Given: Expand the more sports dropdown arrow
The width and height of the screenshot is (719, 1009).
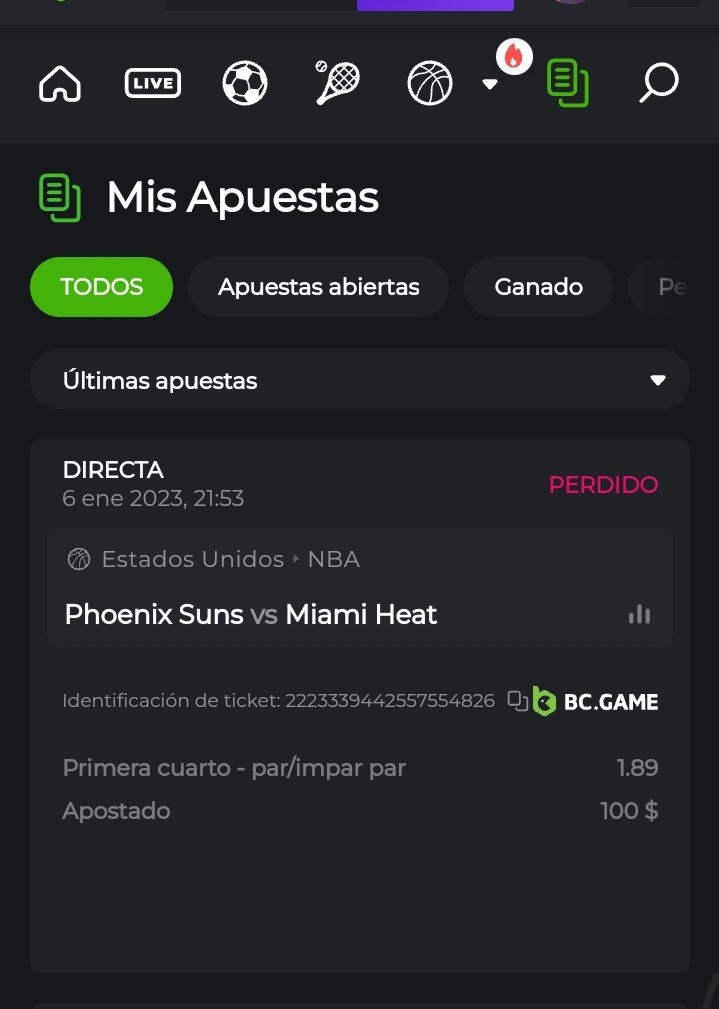Looking at the screenshot, I should click(490, 84).
